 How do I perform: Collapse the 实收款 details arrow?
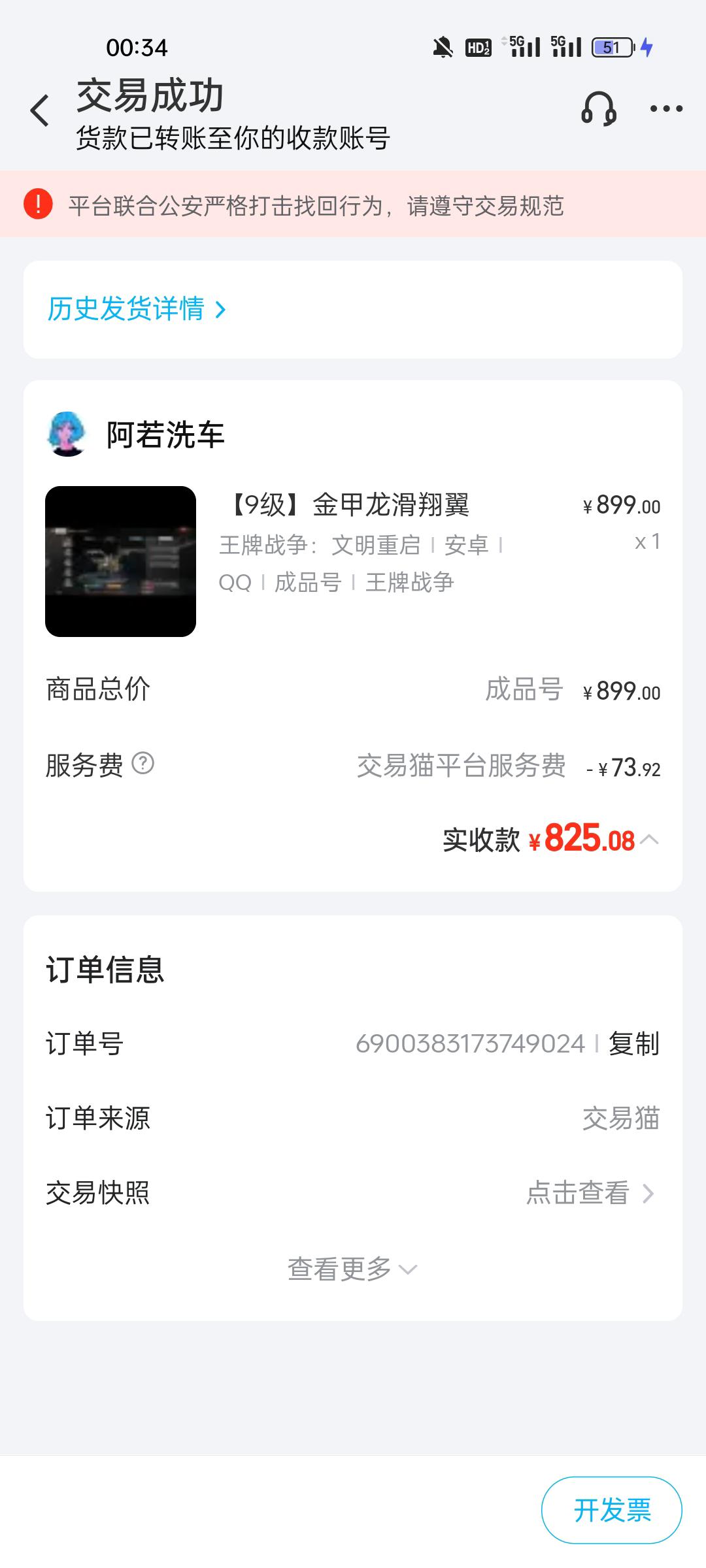click(x=649, y=840)
